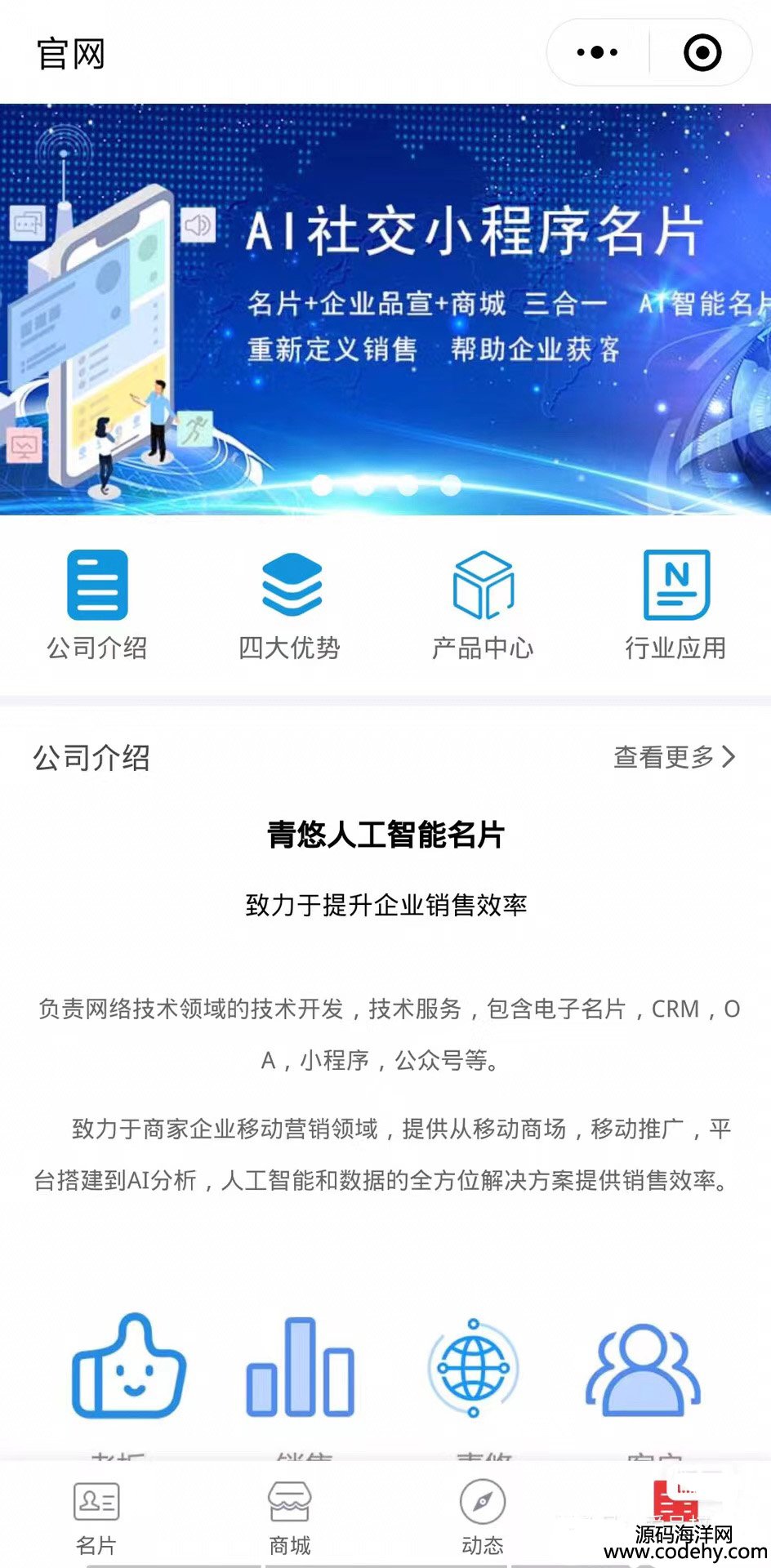
Task: Open 四大优势 shortcut
Action: (x=290, y=604)
